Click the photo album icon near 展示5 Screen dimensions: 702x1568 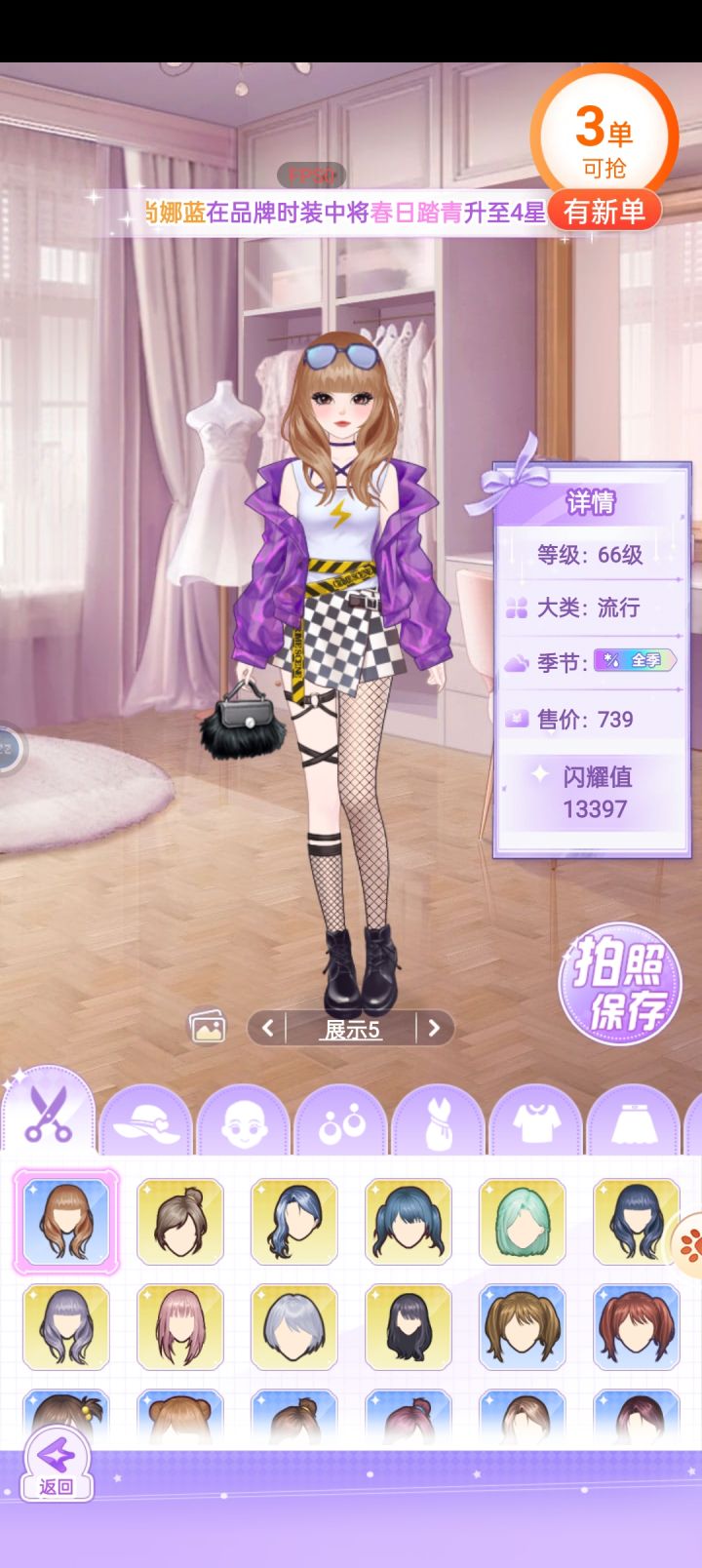208,1027
